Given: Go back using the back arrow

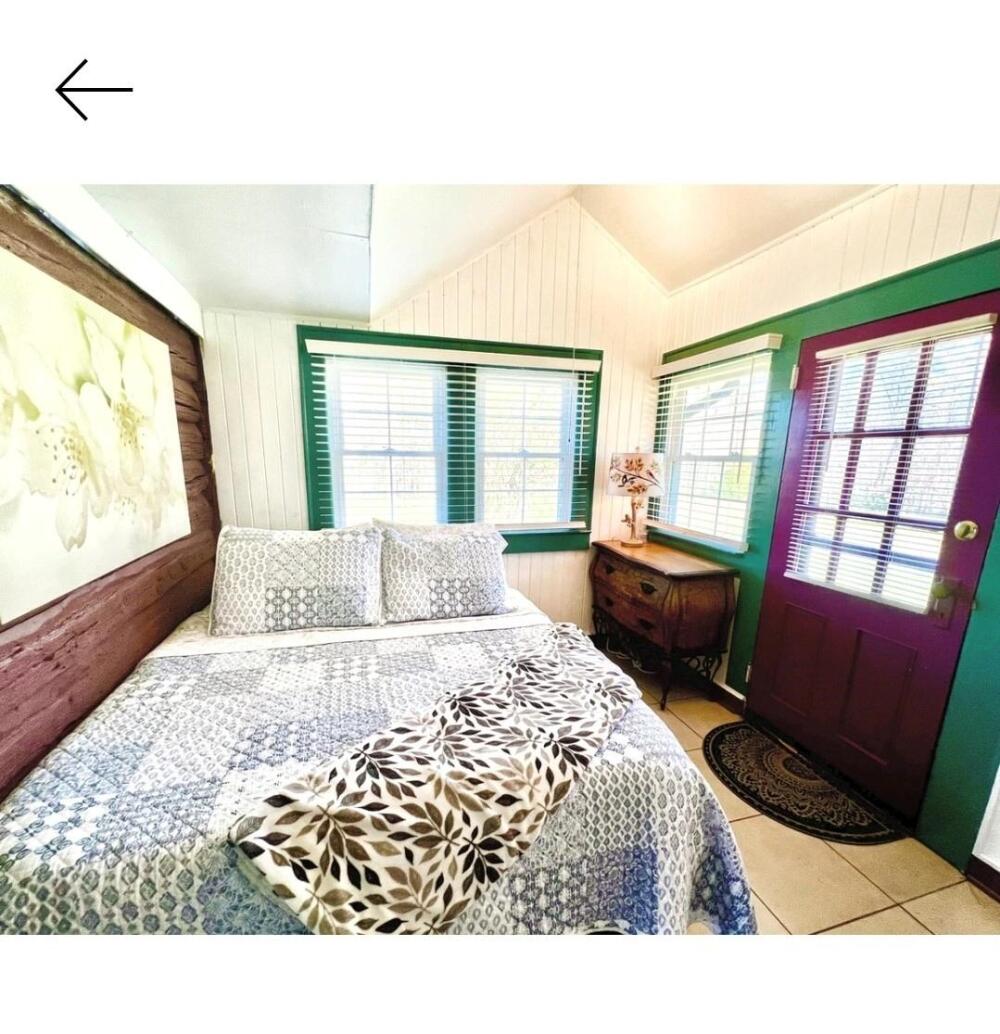Looking at the screenshot, I should point(93,90).
